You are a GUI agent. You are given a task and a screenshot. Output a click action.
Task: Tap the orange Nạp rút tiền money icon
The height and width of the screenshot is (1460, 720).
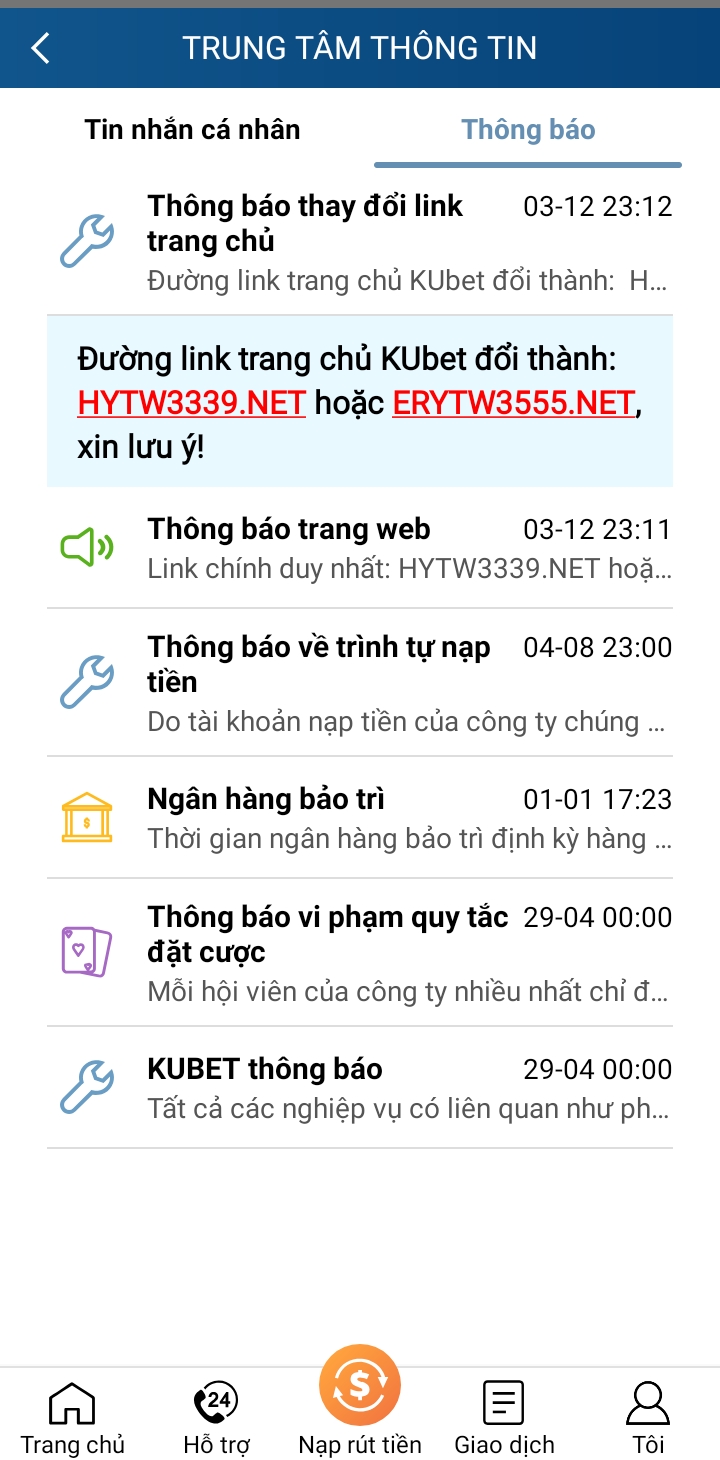click(x=359, y=1385)
